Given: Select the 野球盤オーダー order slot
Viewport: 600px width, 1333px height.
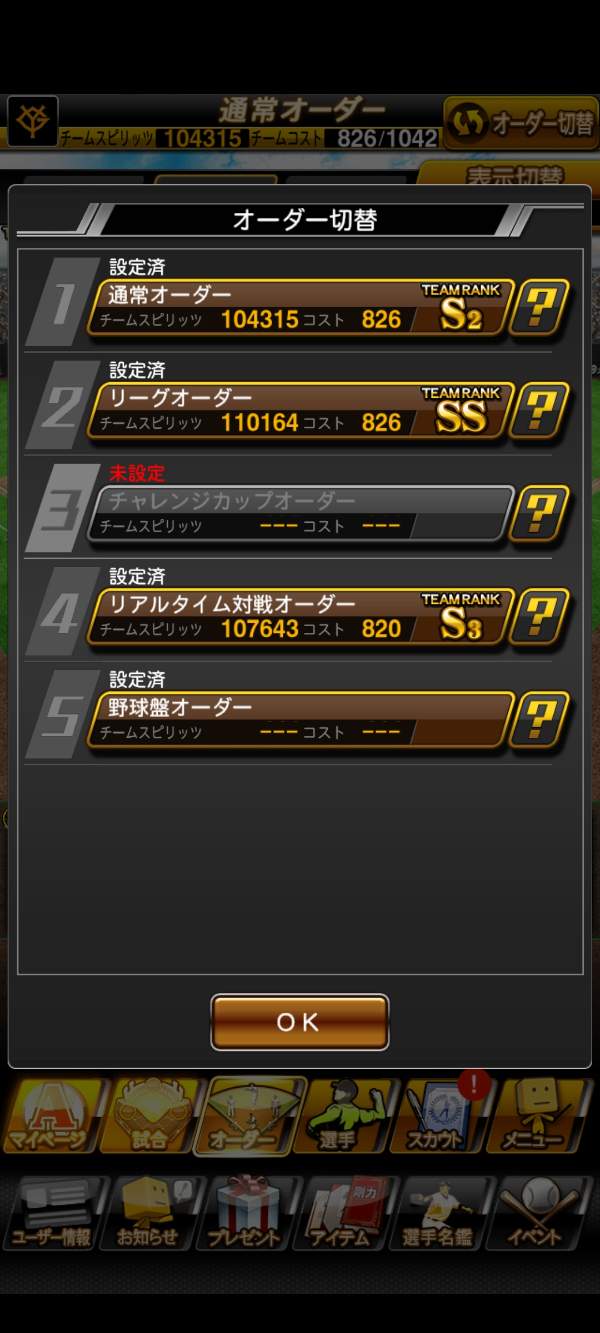Looking at the screenshot, I should click(x=300, y=719).
